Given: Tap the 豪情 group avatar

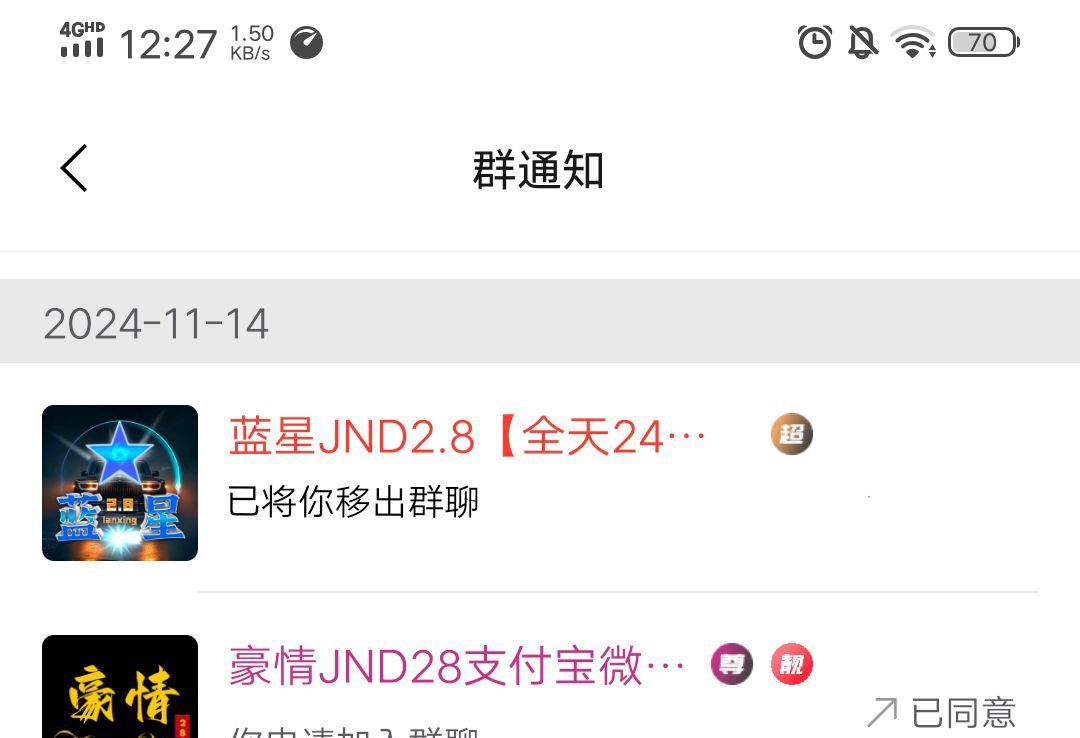Looking at the screenshot, I should pyautogui.click(x=120, y=690).
